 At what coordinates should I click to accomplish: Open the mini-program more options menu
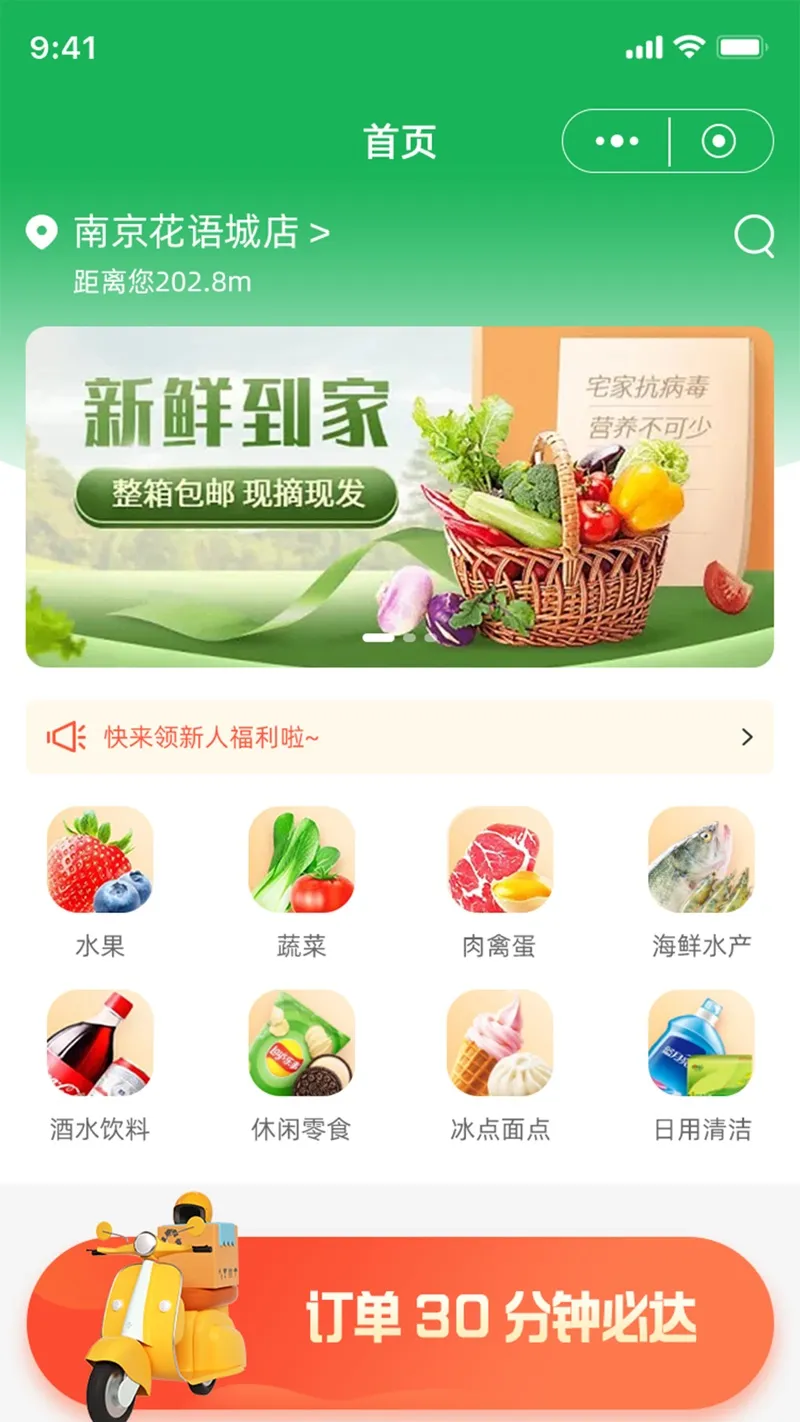[615, 141]
